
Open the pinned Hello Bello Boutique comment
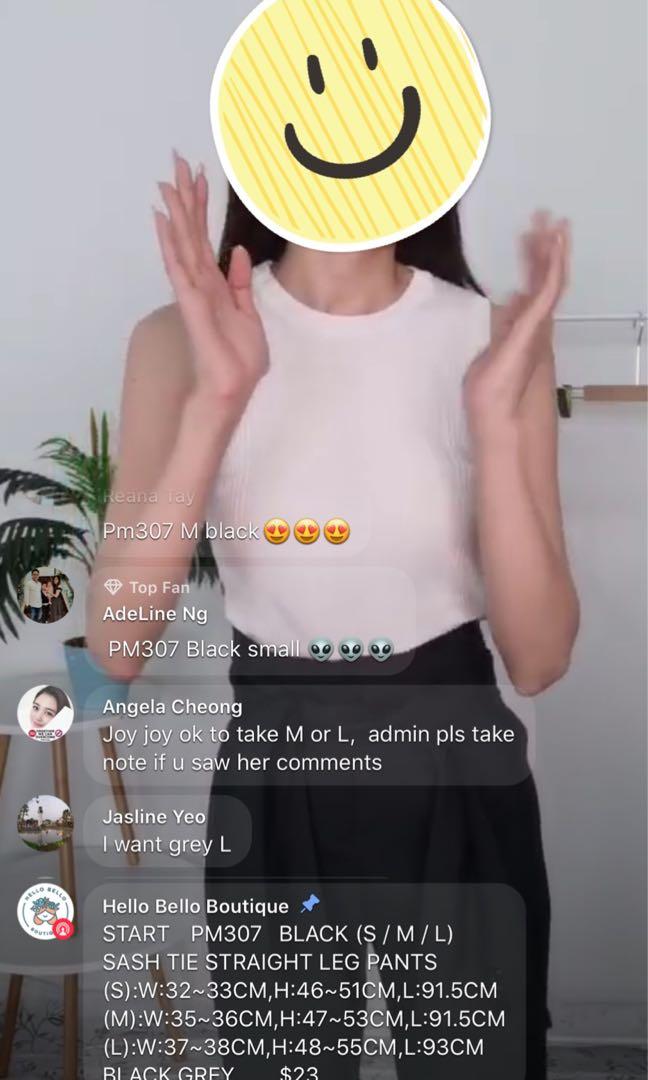[300, 990]
